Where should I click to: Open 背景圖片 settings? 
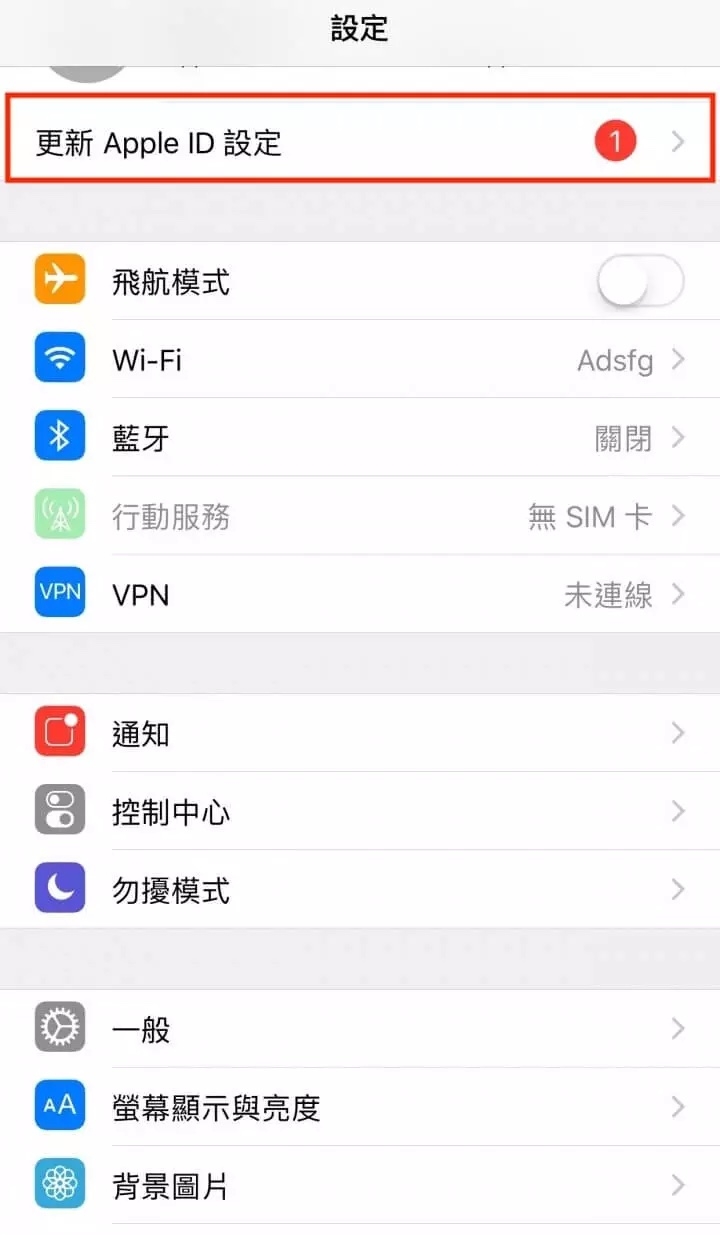[x=360, y=1186]
